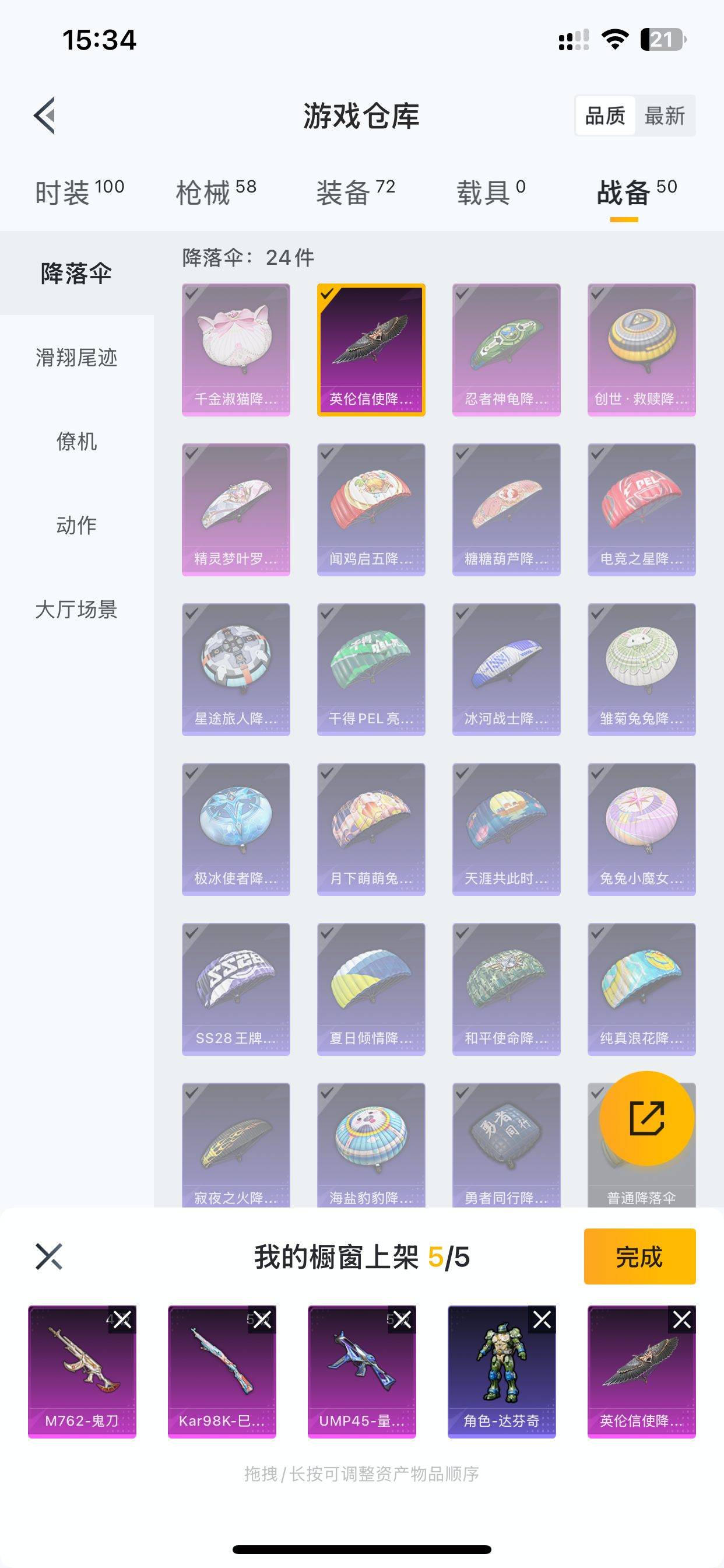Select the 电竞之星 parachute
This screenshot has height=1568, width=724.
[641, 509]
